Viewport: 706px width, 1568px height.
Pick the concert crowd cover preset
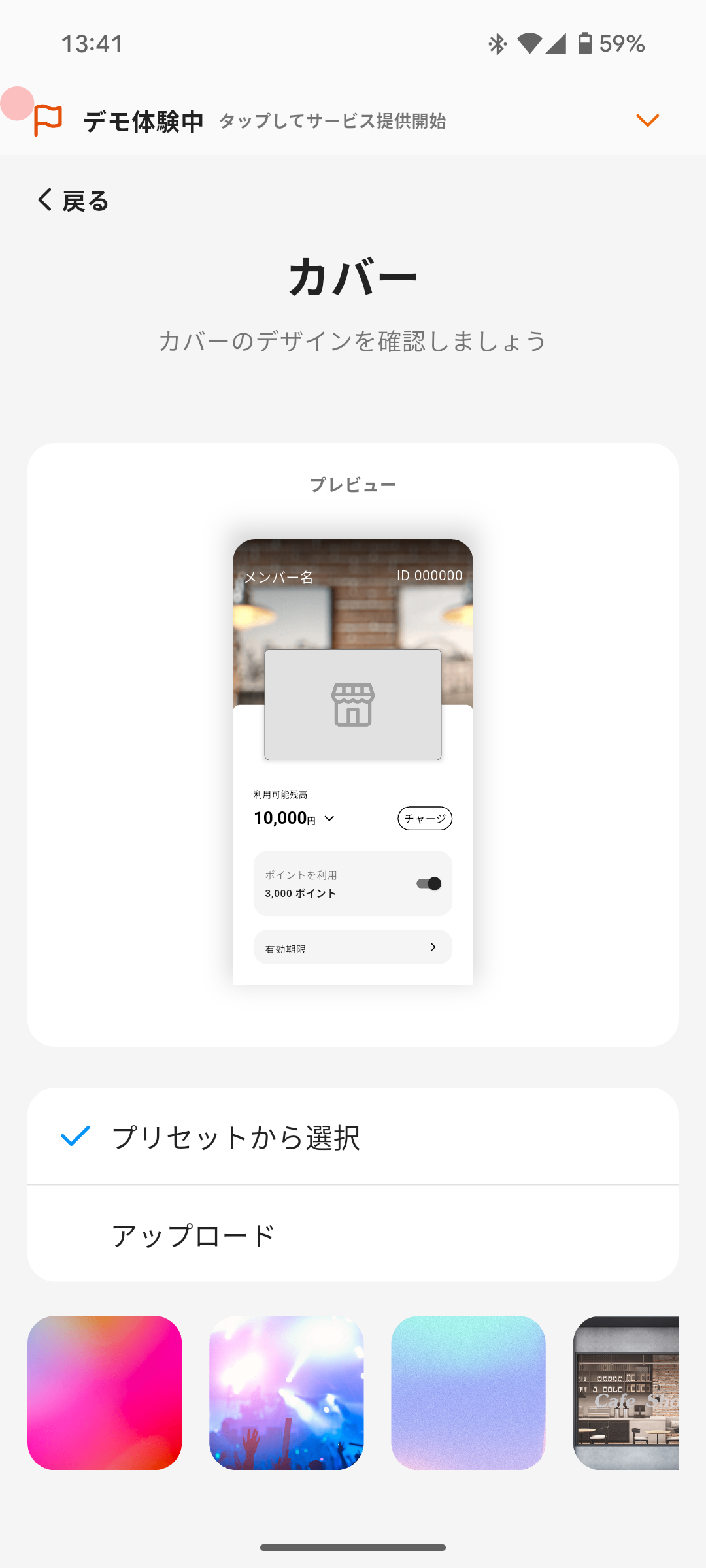tap(286, 1393)
